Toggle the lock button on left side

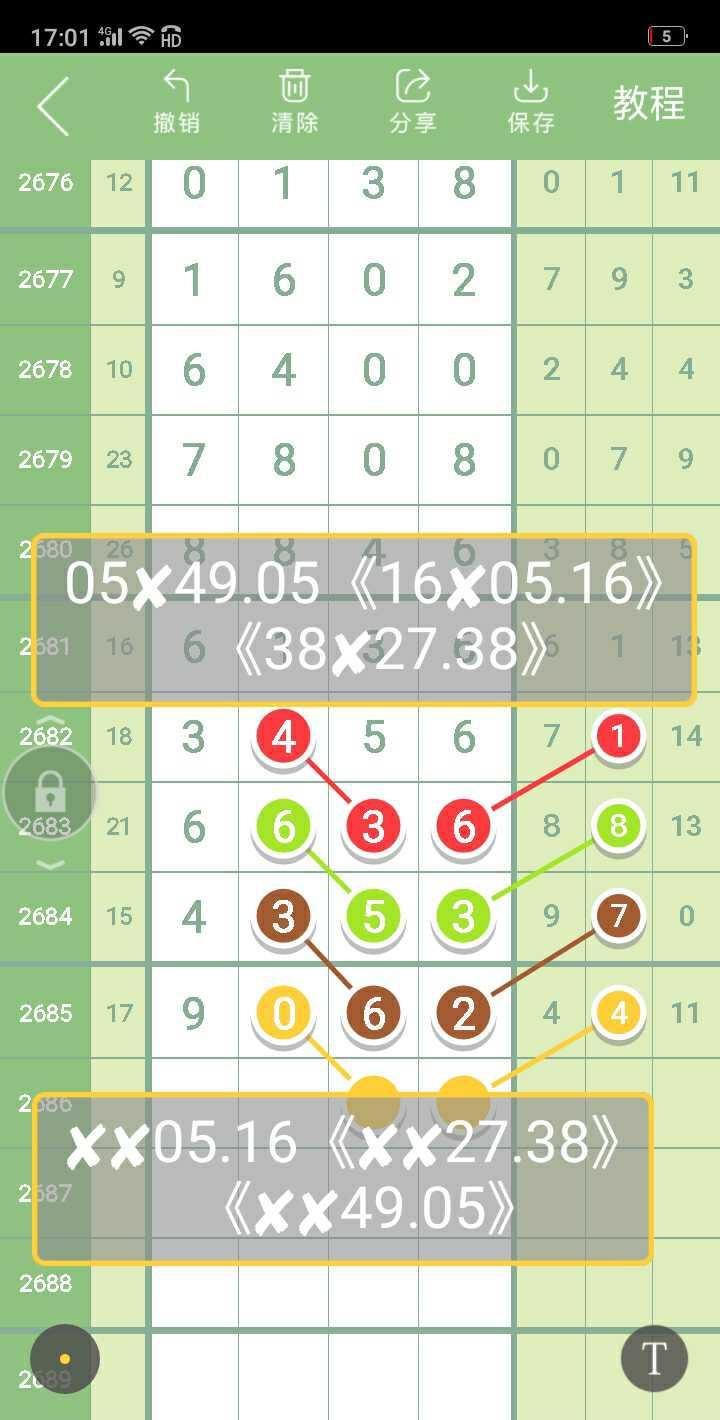coord(50,794)
